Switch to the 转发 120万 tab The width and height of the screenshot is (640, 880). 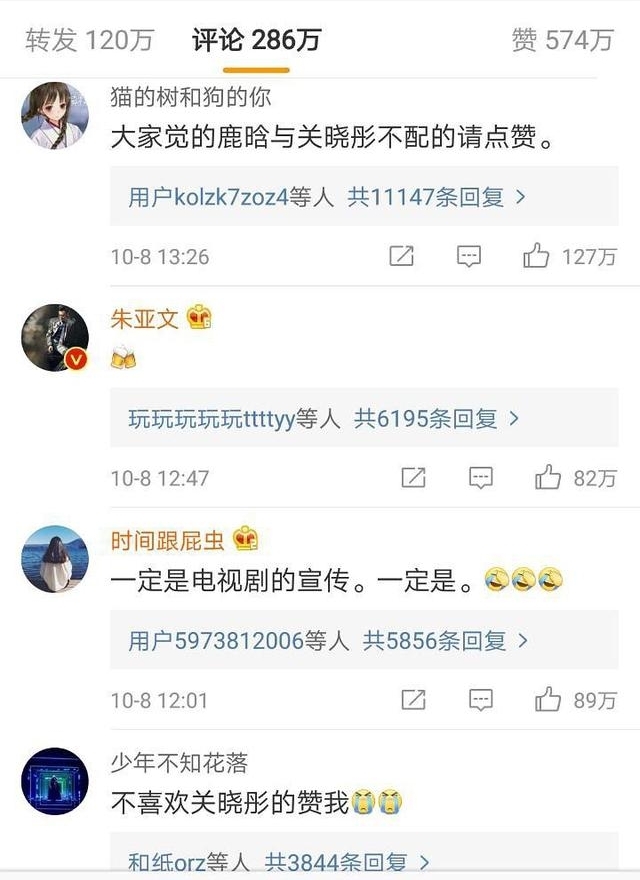tap(90, 41)
